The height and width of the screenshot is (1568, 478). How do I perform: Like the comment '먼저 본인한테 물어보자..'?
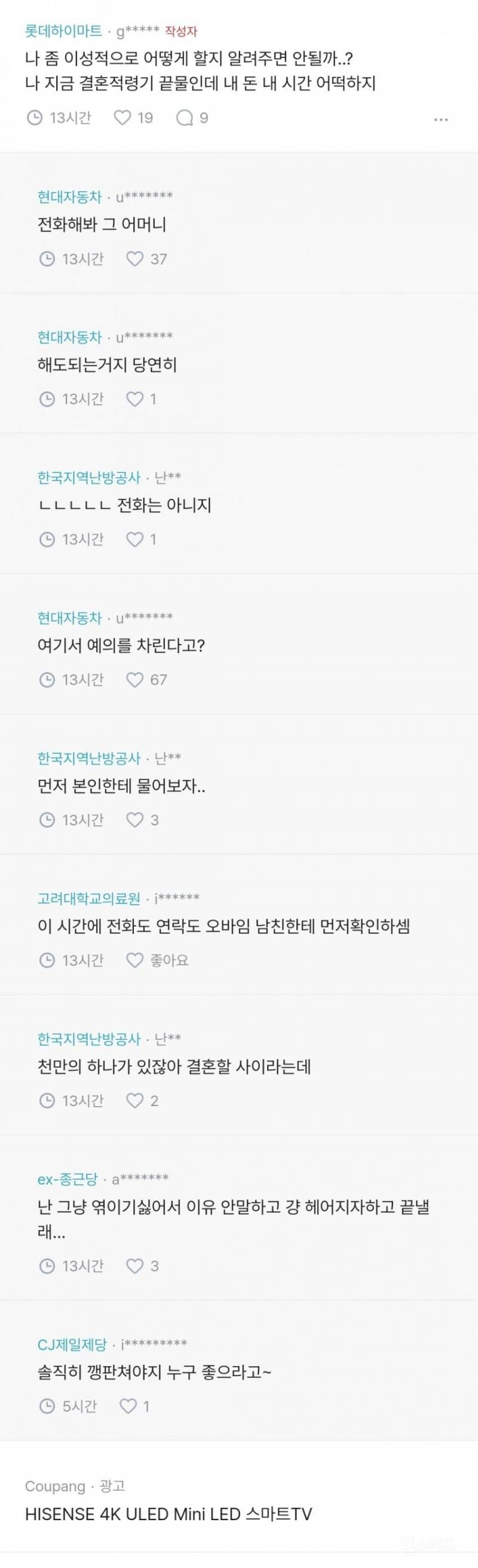click(134, 820)
